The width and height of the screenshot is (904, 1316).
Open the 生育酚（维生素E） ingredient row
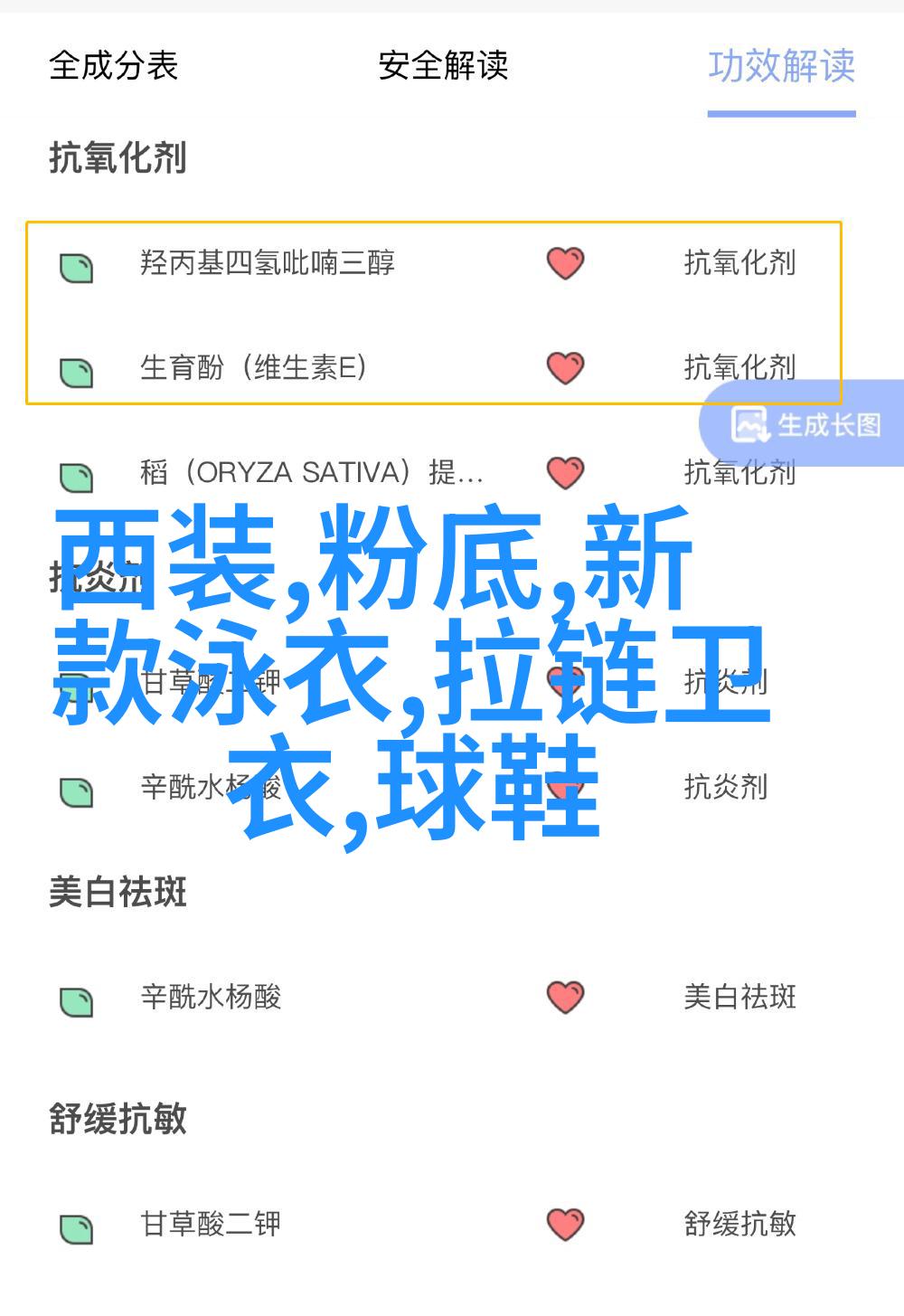[253, 368]
